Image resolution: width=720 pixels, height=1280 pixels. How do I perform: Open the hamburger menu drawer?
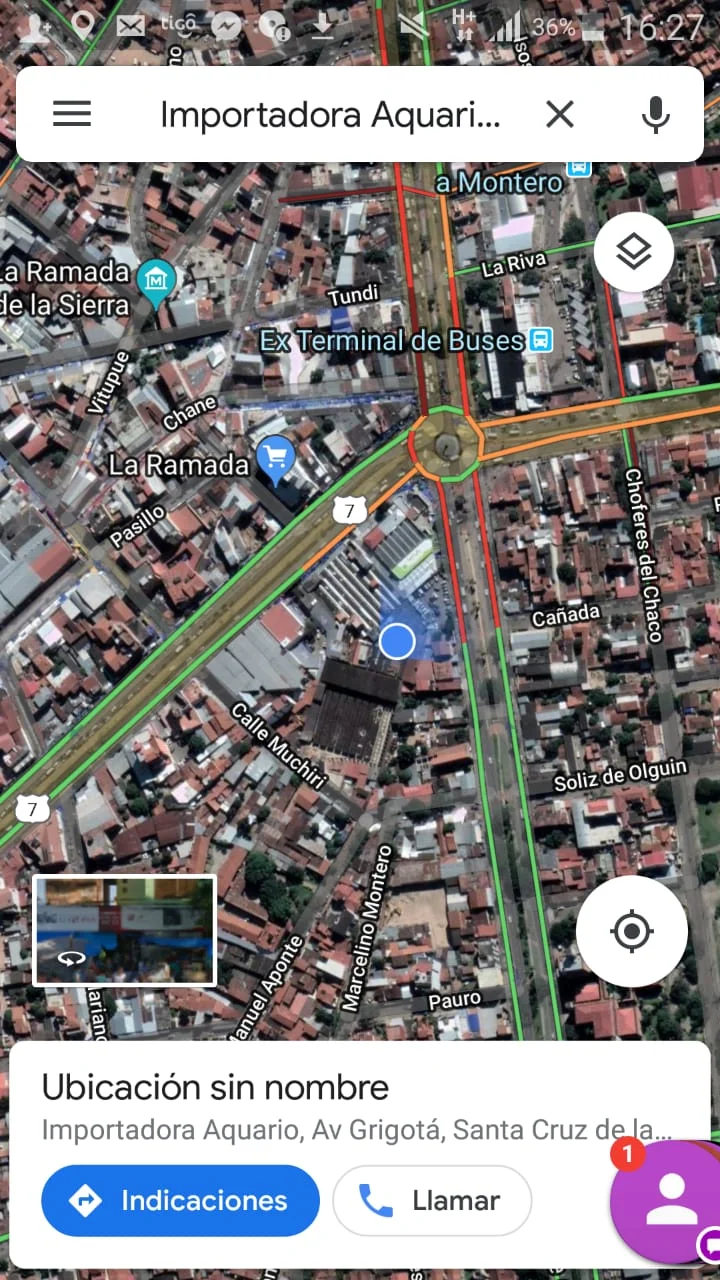72,114
